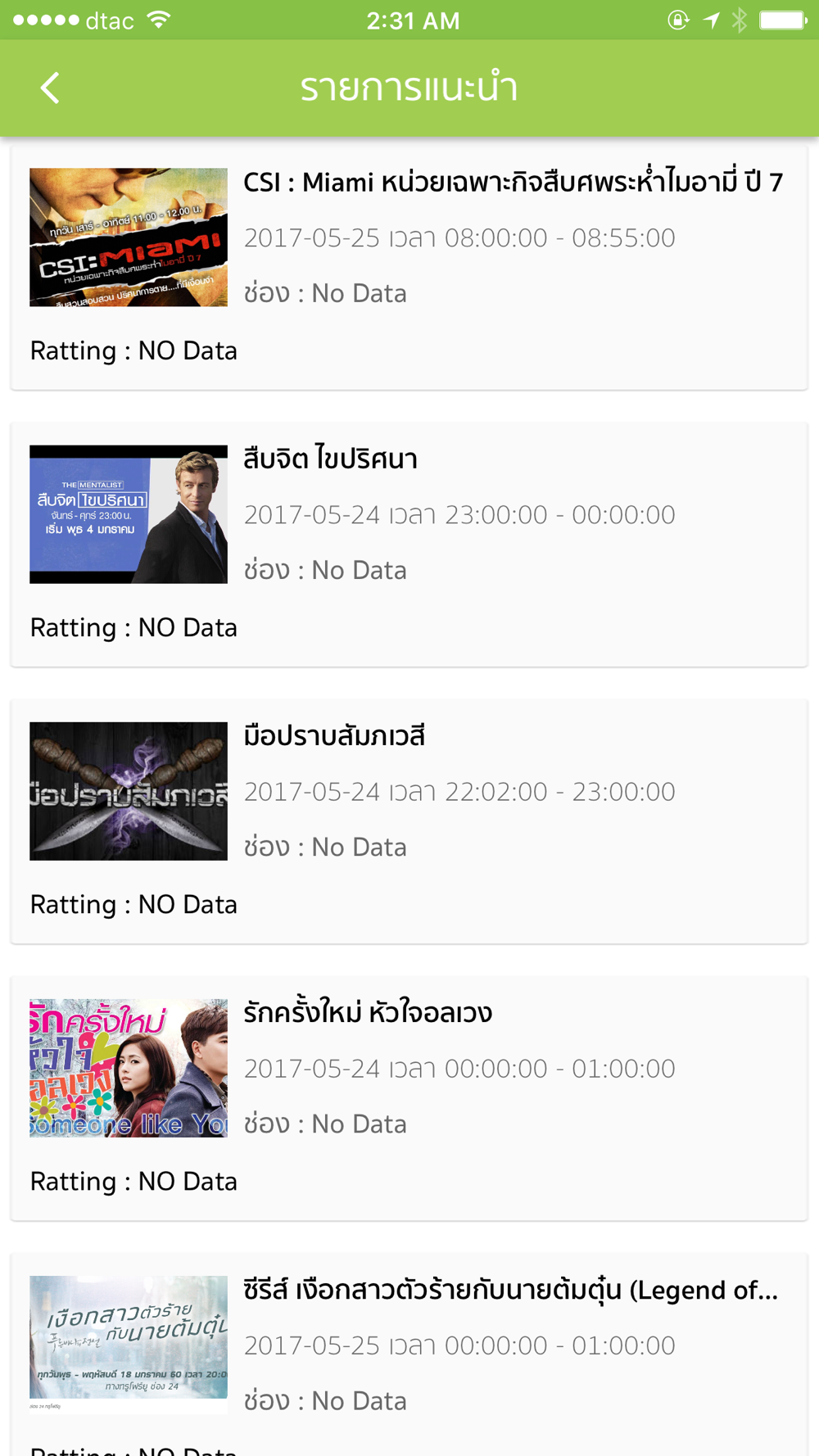Open the ซีรีส์ เงือกสาวตัวร้ายกับนายต้มตุ๋น card
Screen dimensions: 819x1456
[x=409, y=1355]
